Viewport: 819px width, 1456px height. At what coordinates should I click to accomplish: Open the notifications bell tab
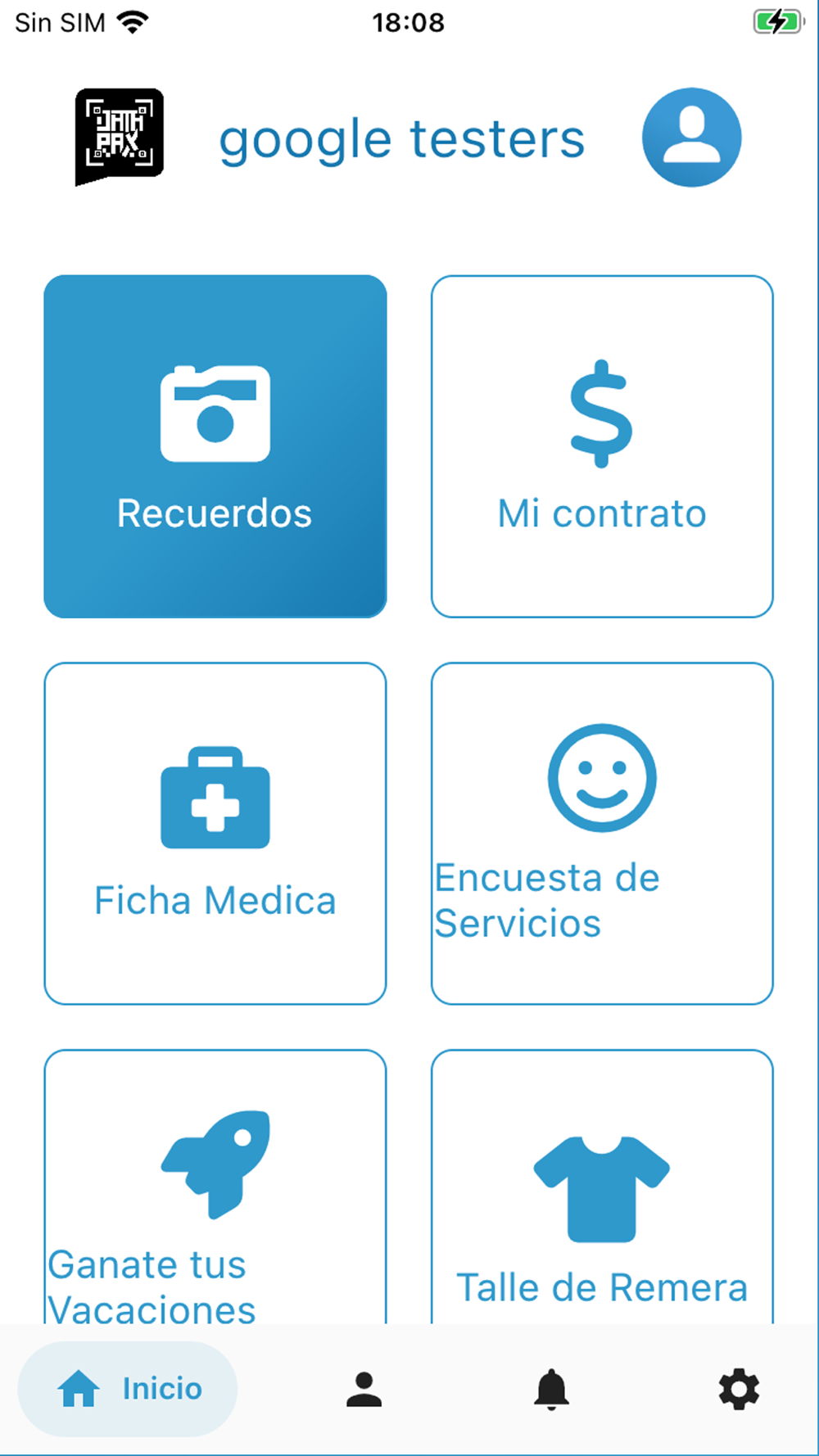click(551, 1389)
